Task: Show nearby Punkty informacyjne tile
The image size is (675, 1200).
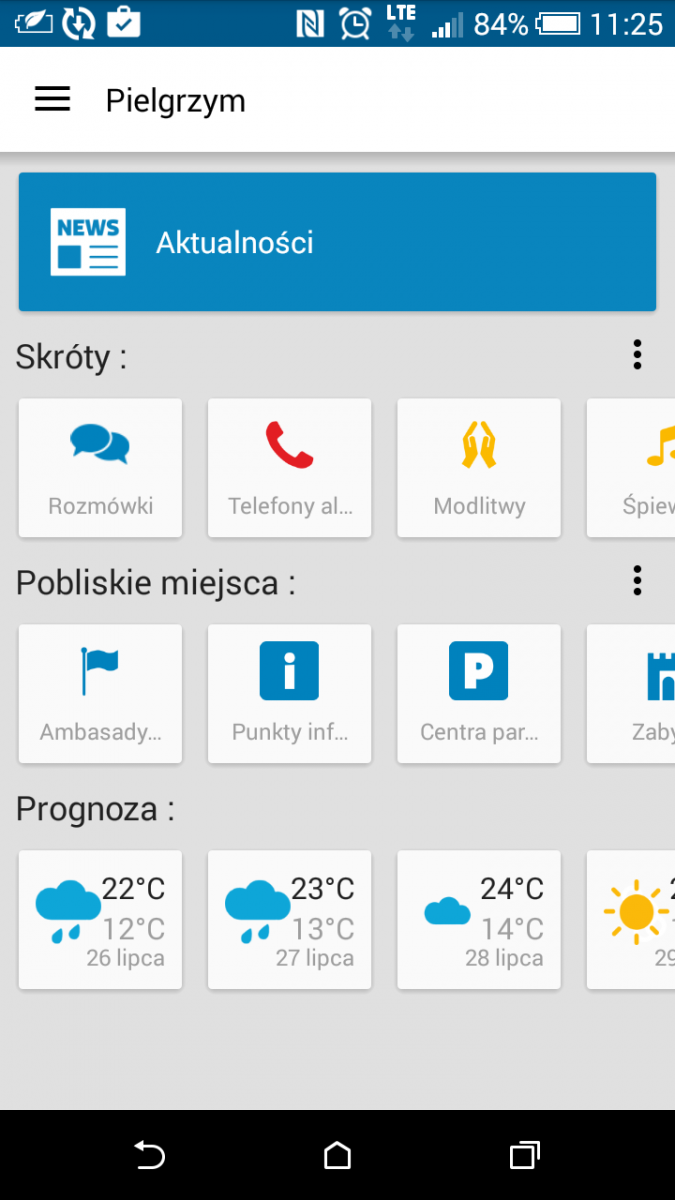Action: click(289, 694)
